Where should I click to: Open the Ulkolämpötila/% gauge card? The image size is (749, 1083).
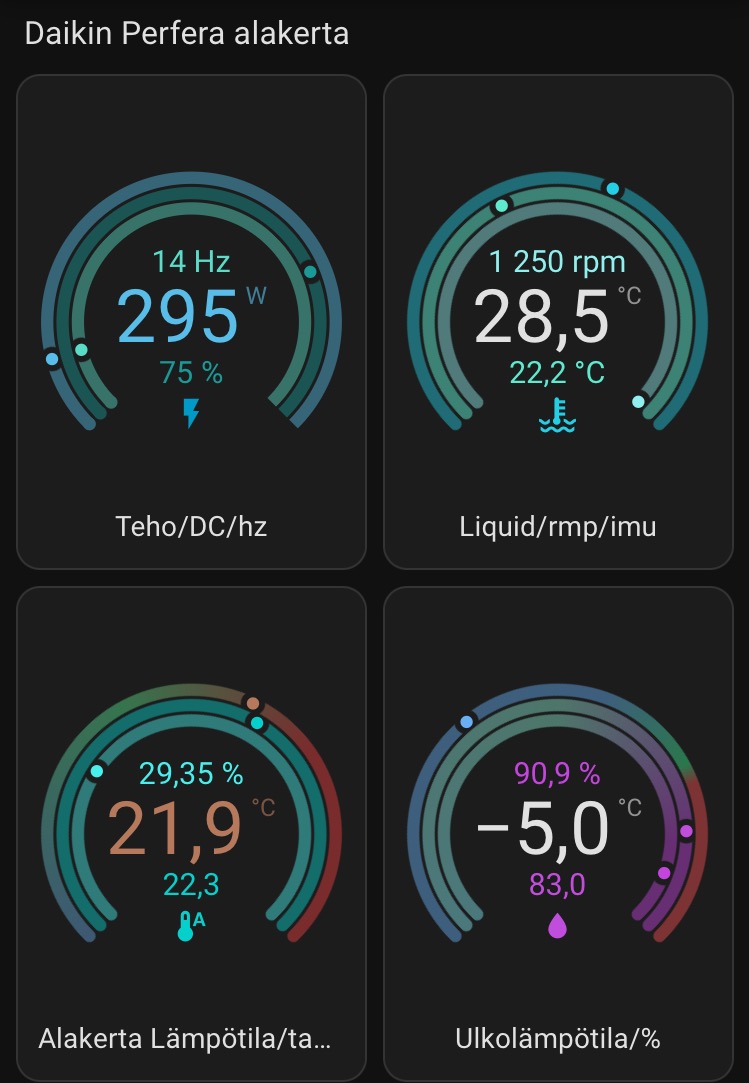click(558, 833)
